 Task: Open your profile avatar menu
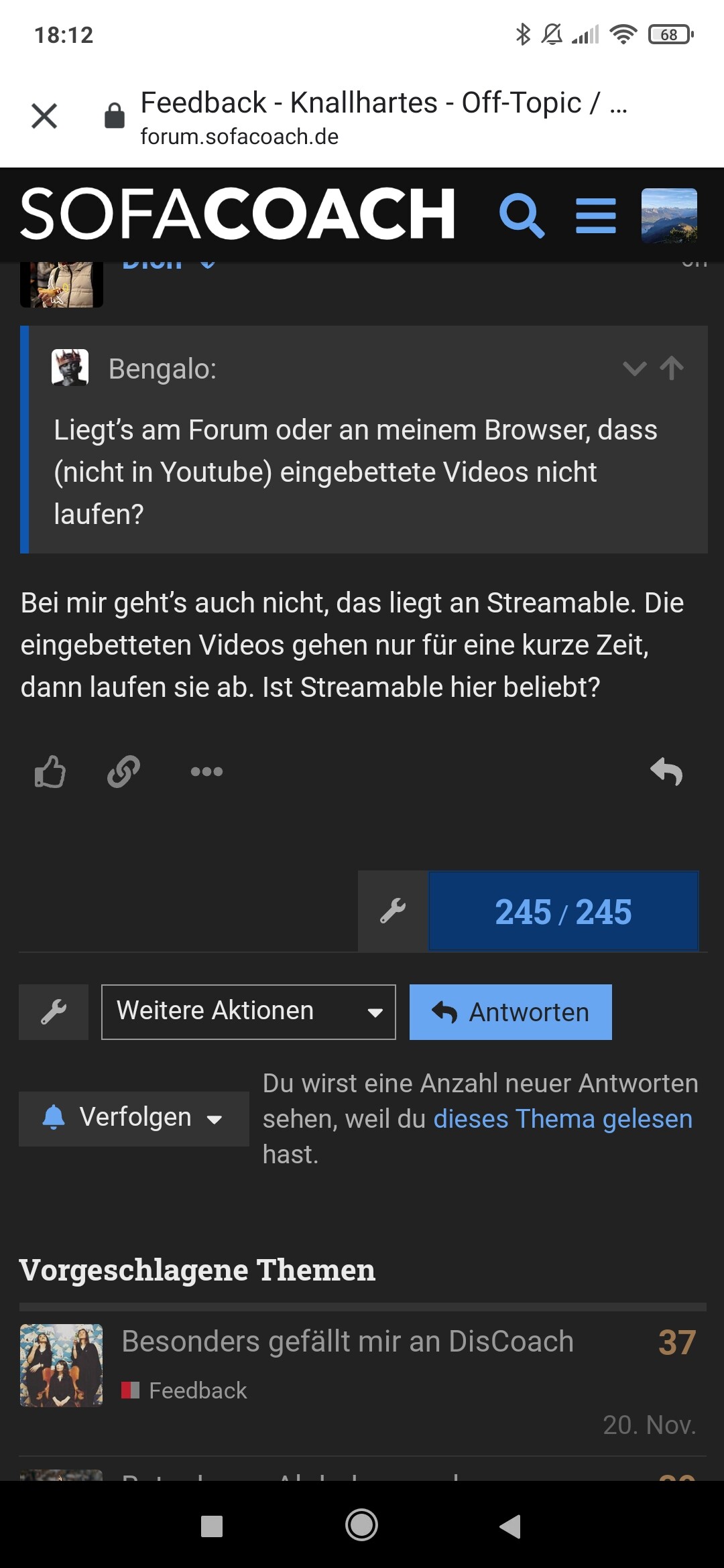[669, 215]
